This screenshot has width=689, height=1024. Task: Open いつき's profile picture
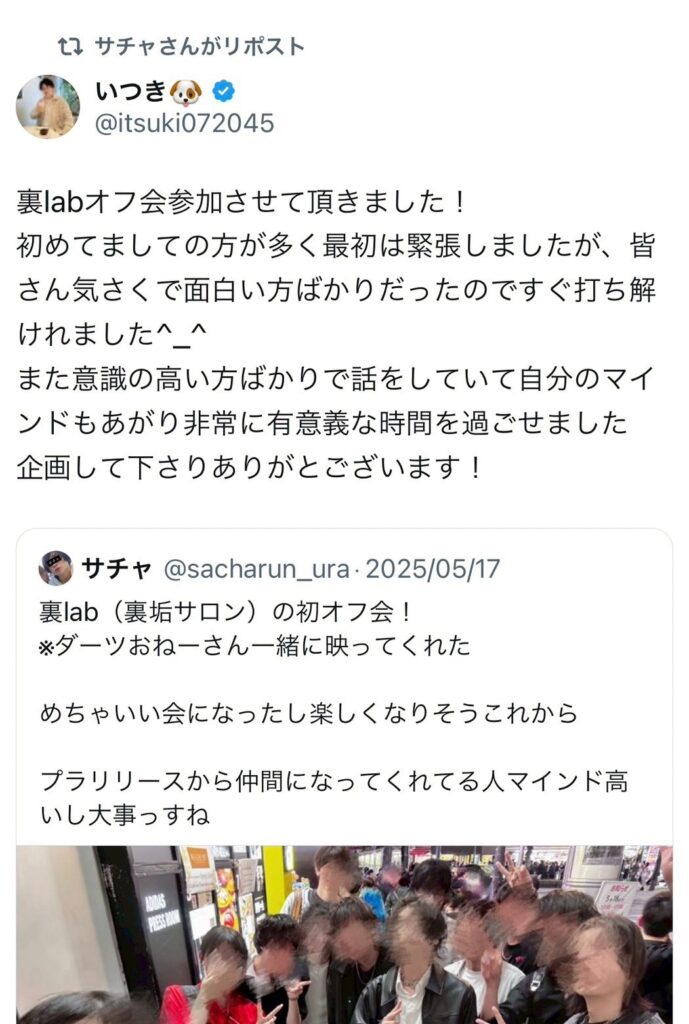coord(47,106)
